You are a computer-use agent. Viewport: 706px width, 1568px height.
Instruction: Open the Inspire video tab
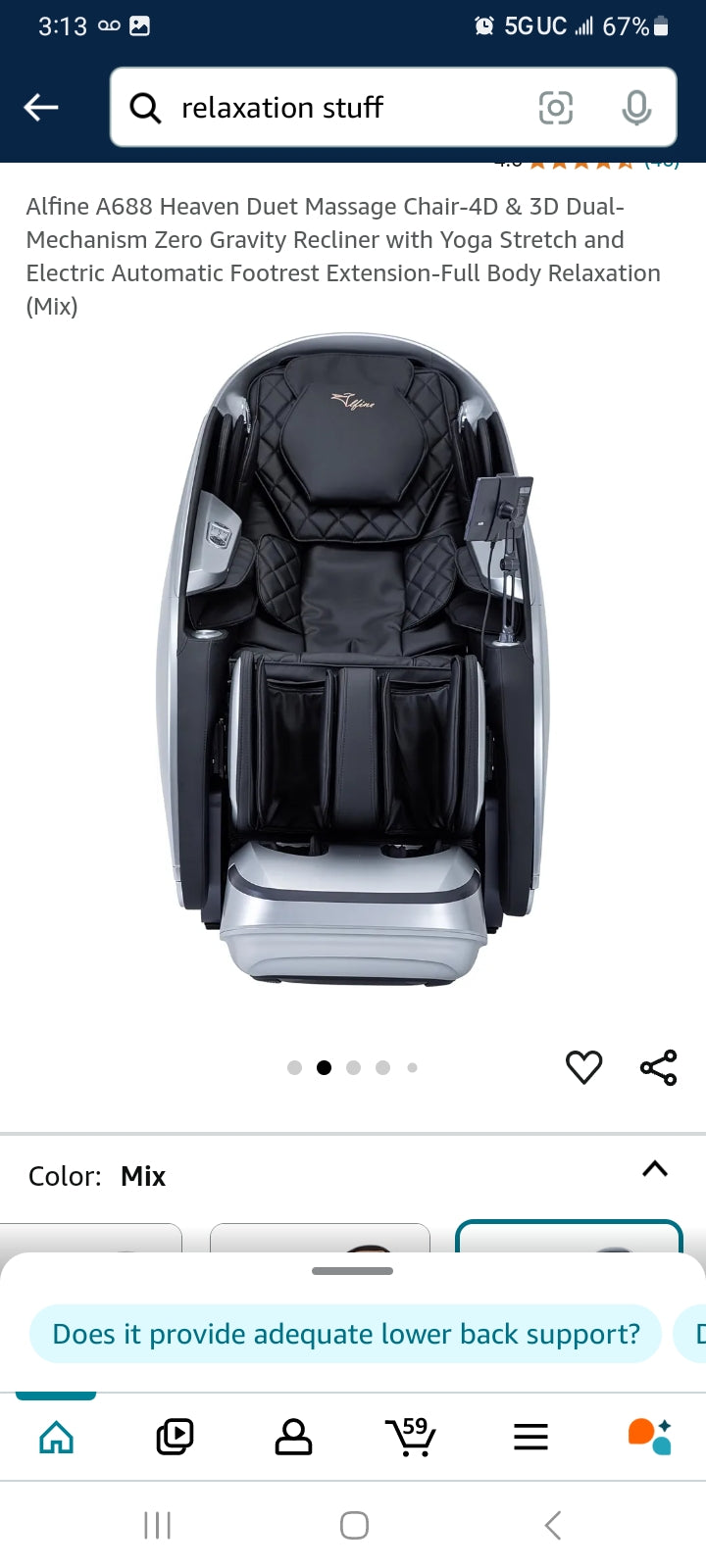[175, 1437]
